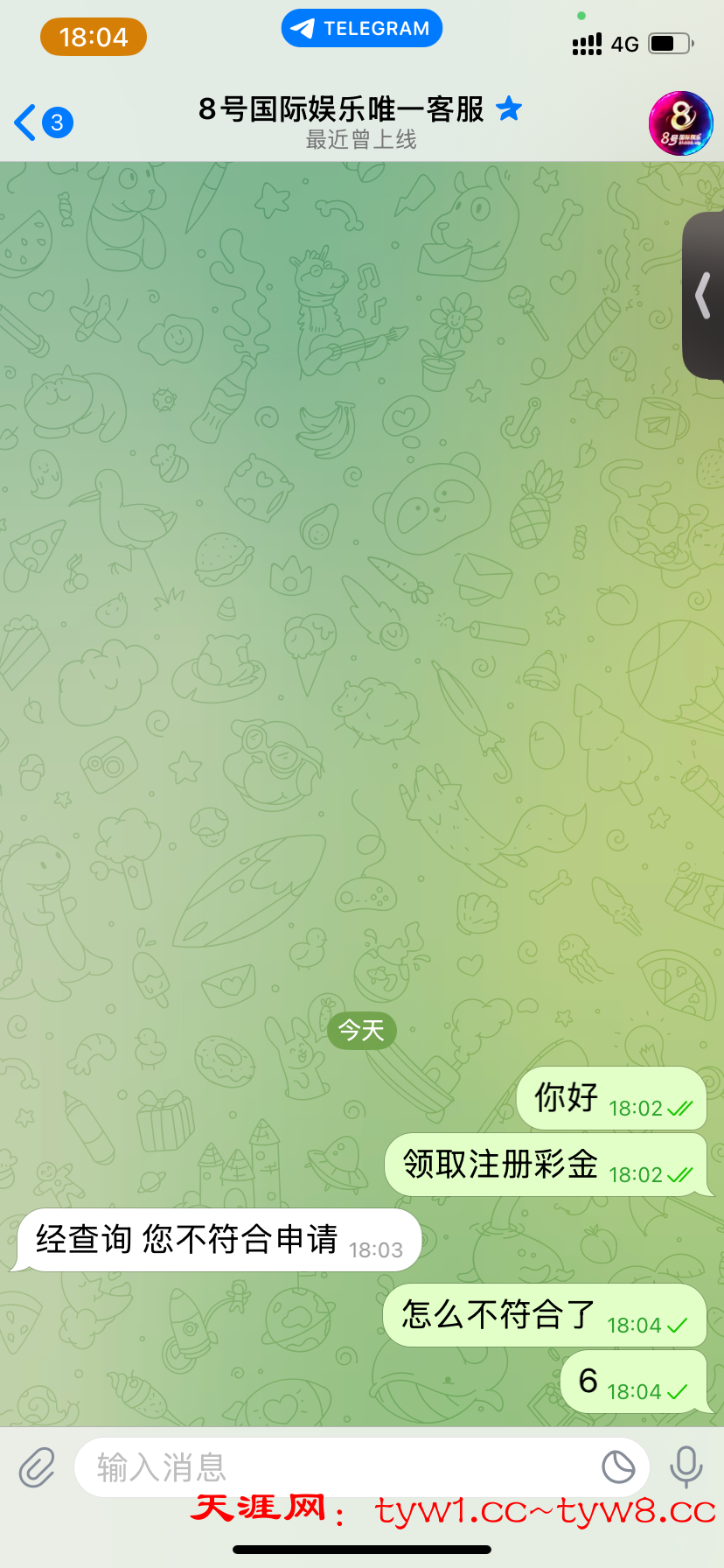Open chat info from the 8号国际娱乐唯一客服 title

pos(342,110)
